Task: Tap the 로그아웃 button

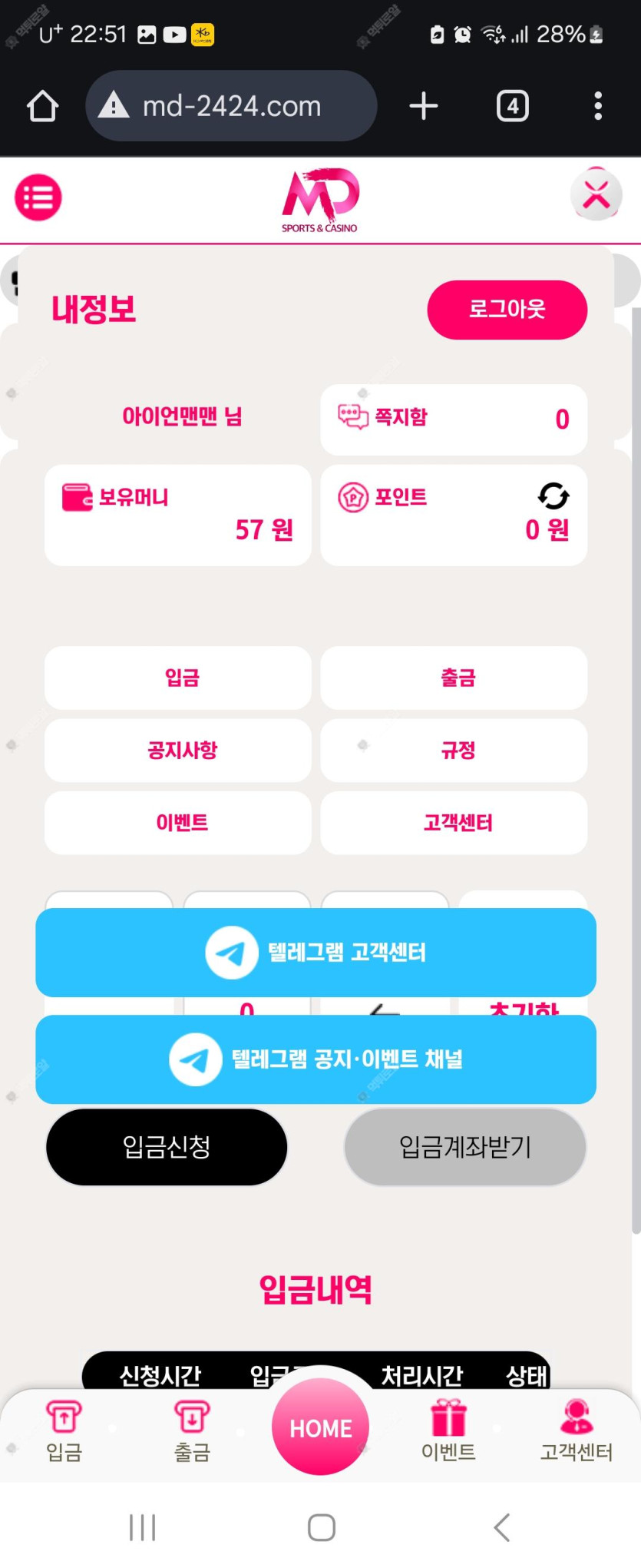Action: 507,310
